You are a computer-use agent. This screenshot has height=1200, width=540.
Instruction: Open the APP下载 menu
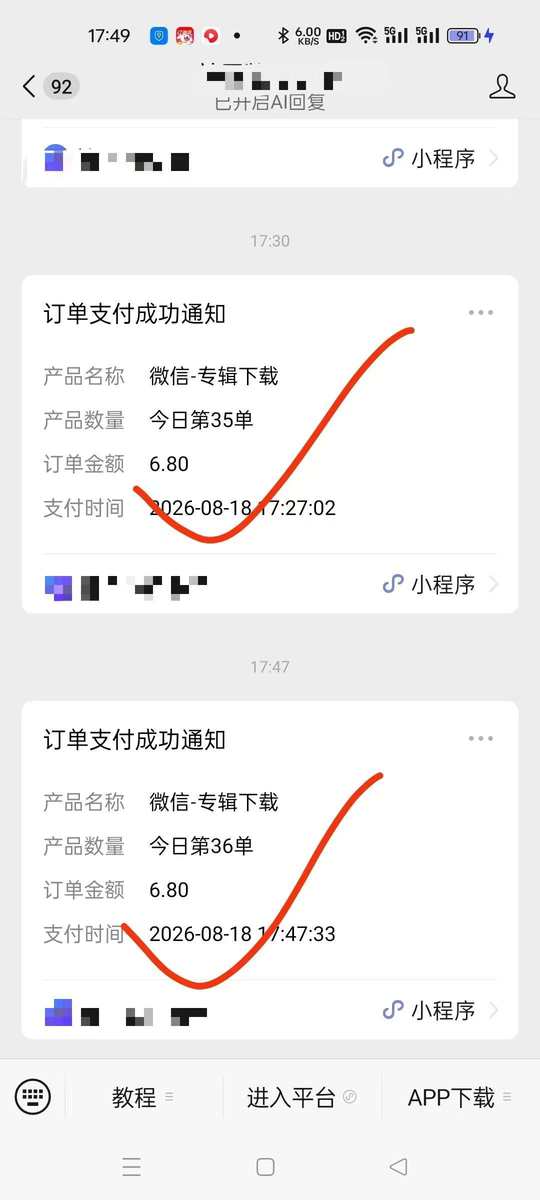tap(460, 1097)
